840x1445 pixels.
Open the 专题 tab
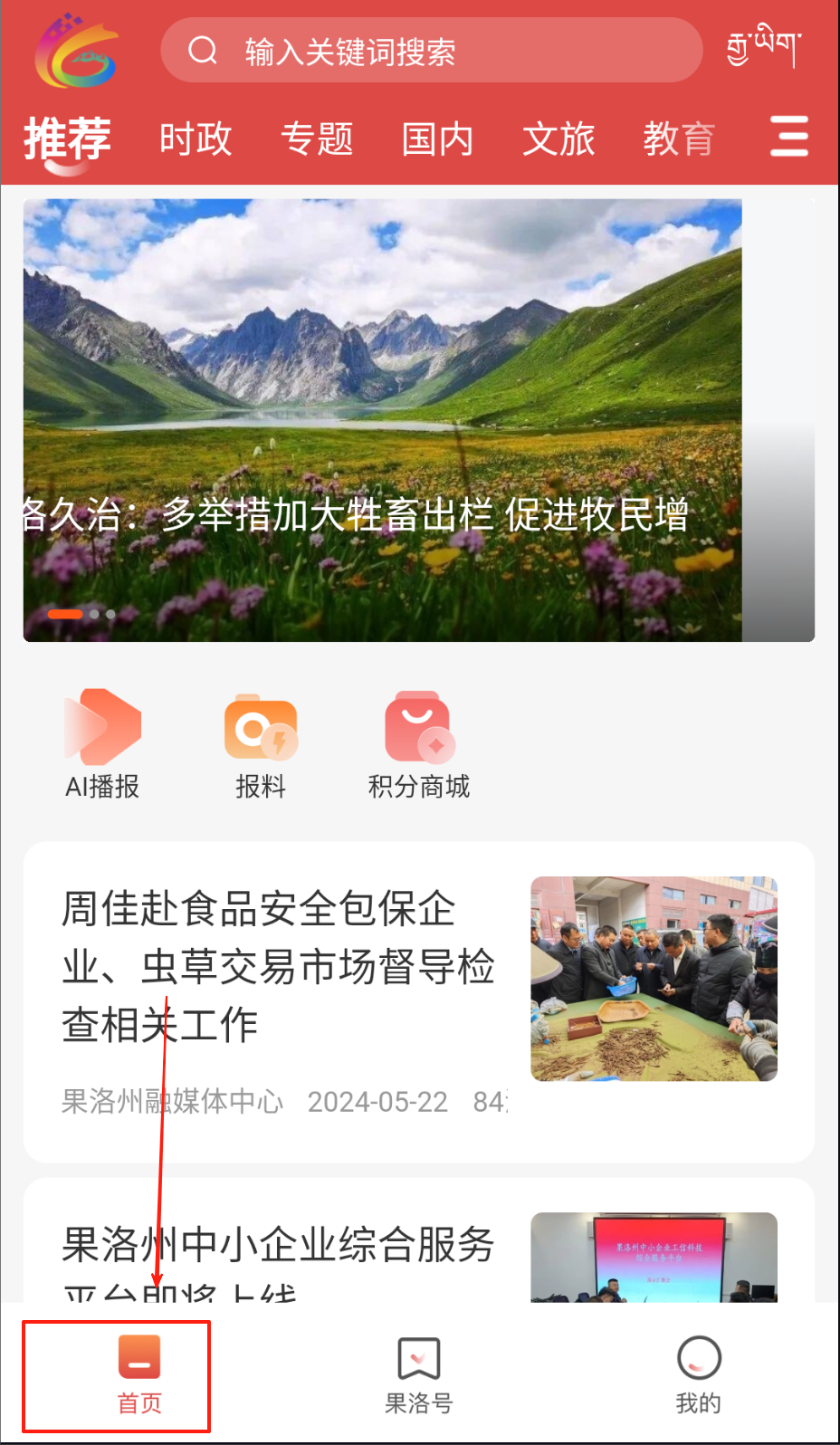click(317, 139)
